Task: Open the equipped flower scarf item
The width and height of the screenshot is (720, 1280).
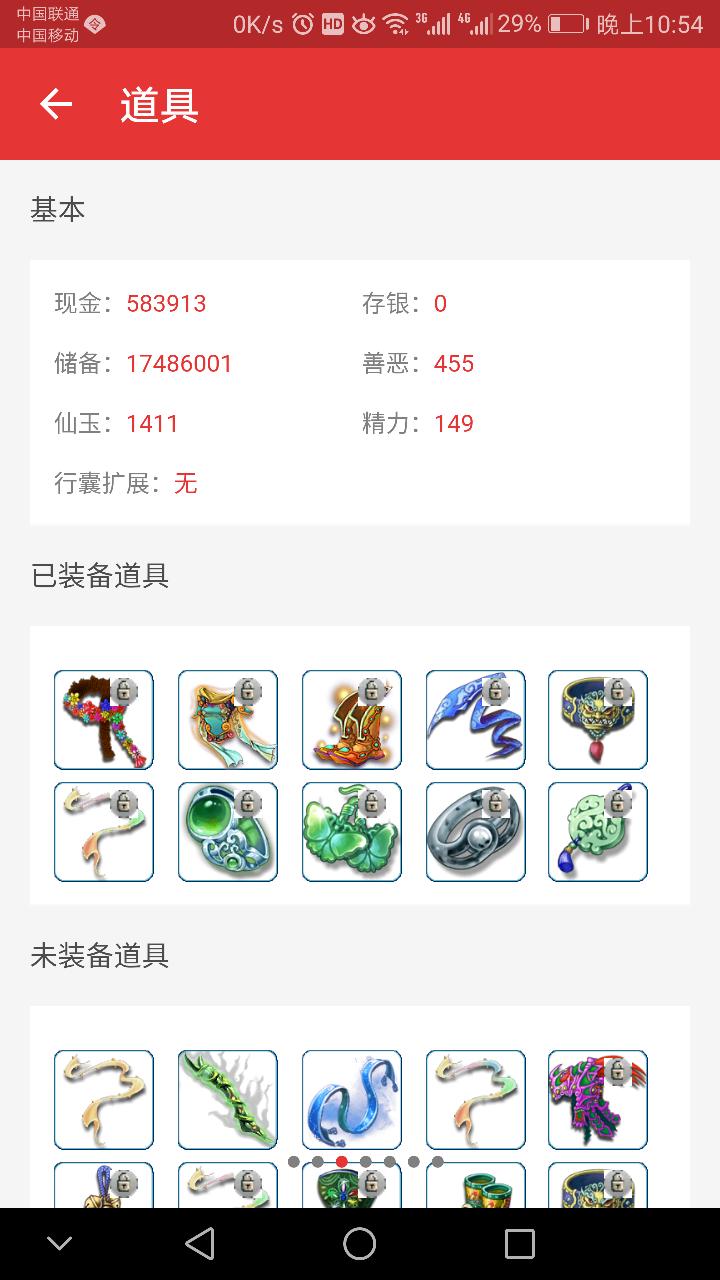Action: pyautogui.click(x=104, y=720)
